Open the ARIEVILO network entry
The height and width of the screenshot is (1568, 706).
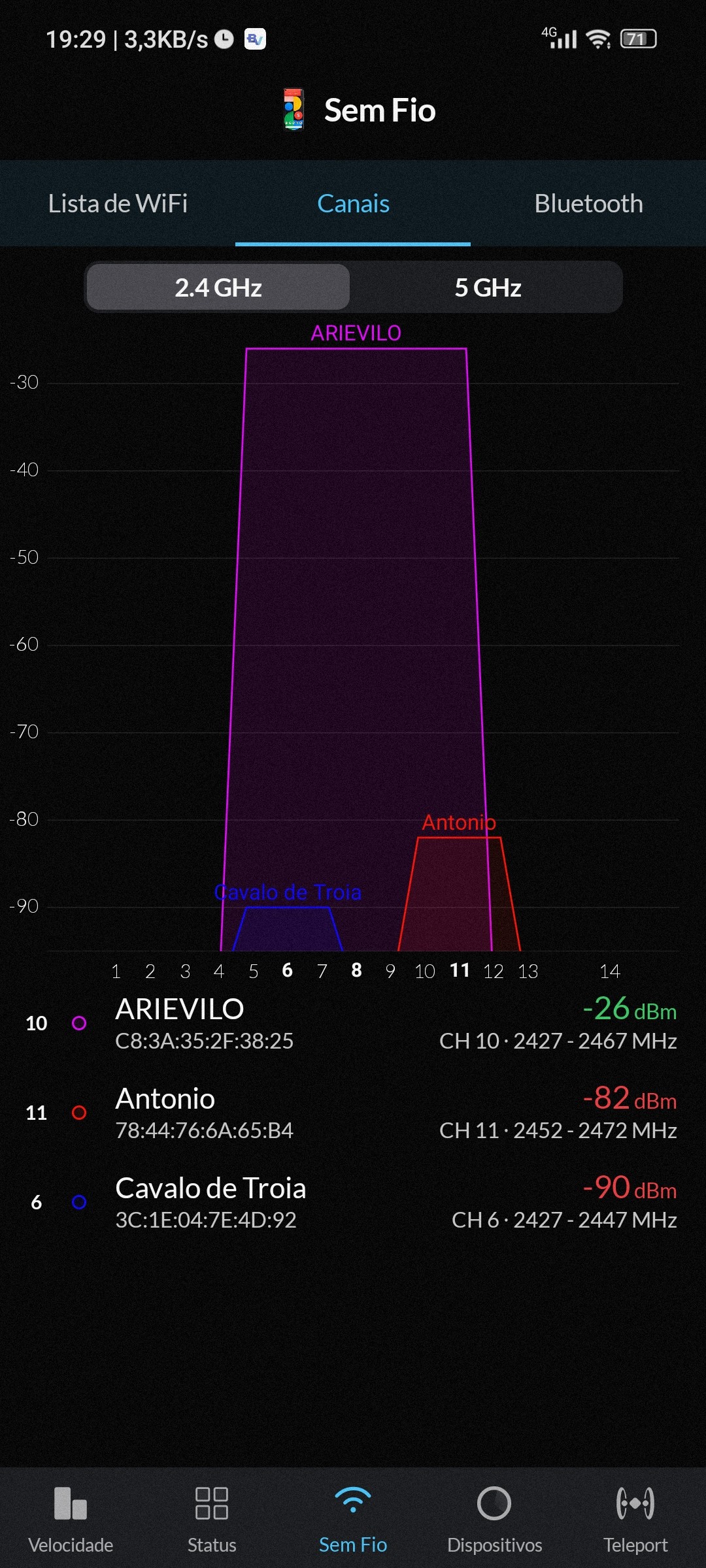(x=353, y=1023)
